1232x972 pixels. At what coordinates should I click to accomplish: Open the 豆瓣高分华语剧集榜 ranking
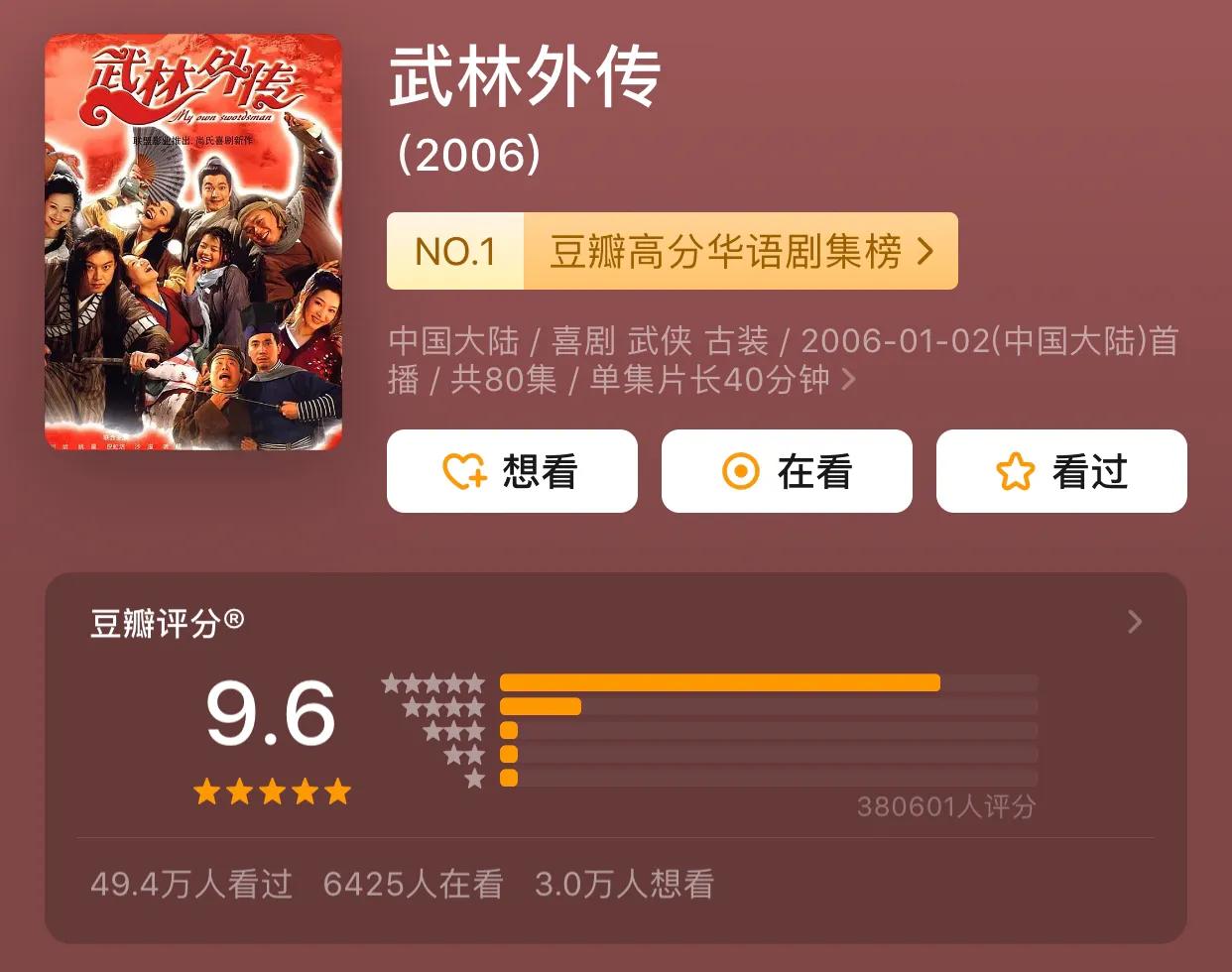[x=672, y=252]
